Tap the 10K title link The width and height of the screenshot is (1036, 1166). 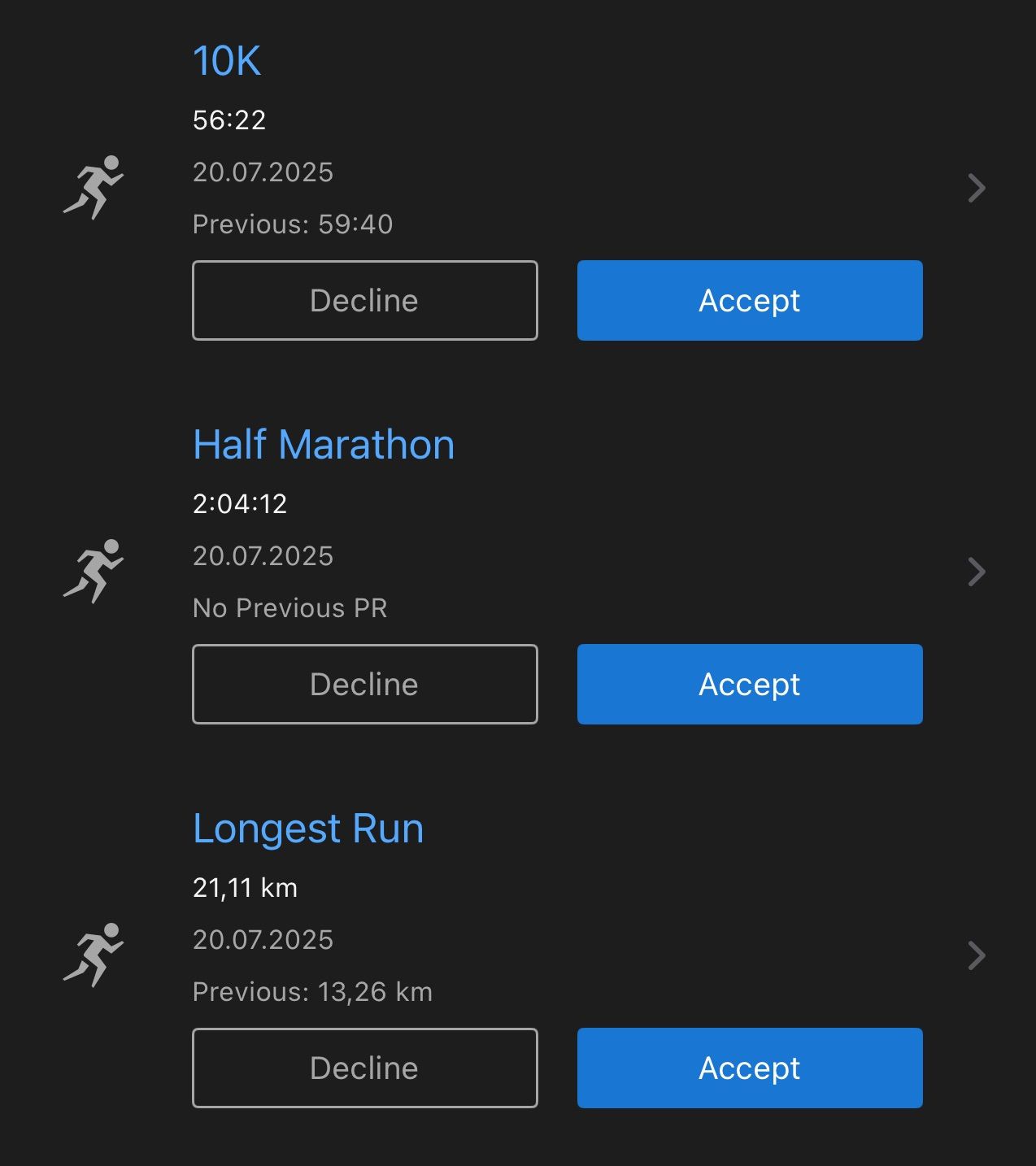click(x=227, y=61)
